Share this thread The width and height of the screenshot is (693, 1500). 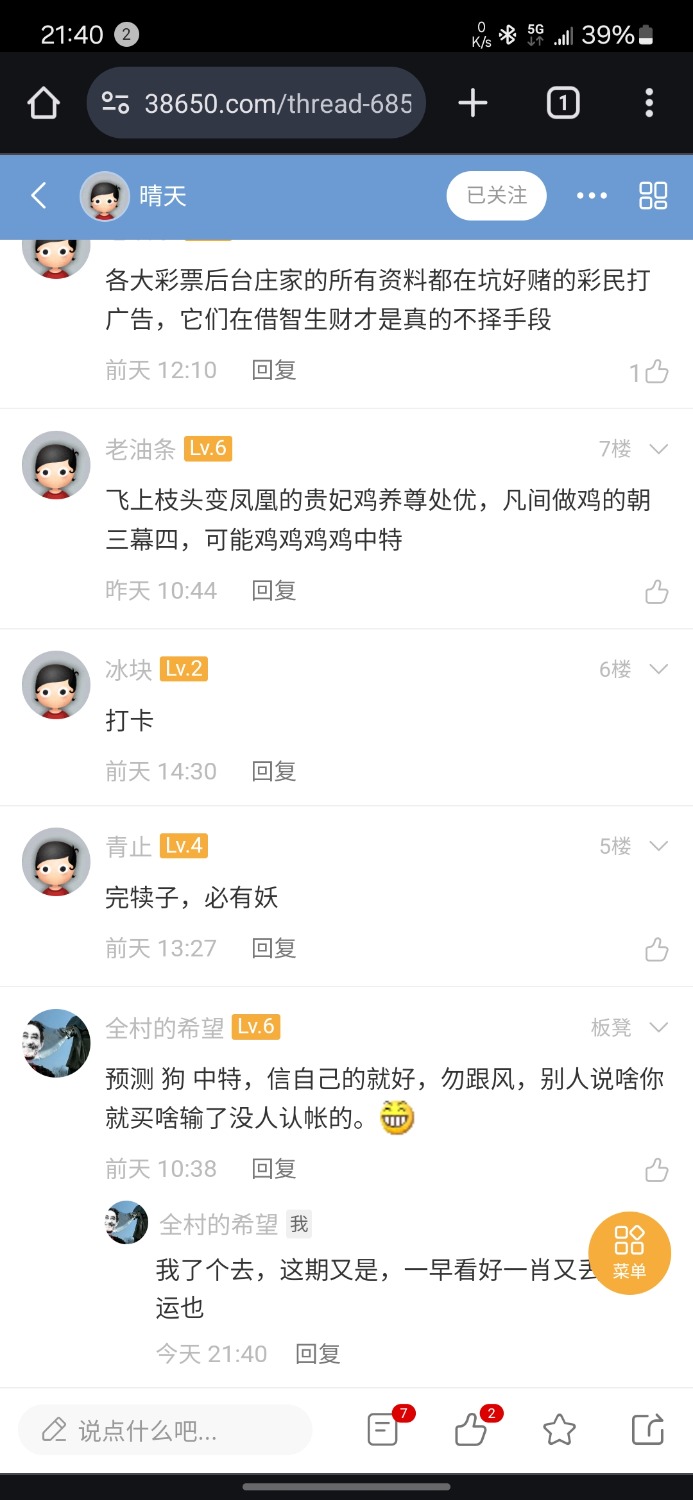(x=648, y=1430)
